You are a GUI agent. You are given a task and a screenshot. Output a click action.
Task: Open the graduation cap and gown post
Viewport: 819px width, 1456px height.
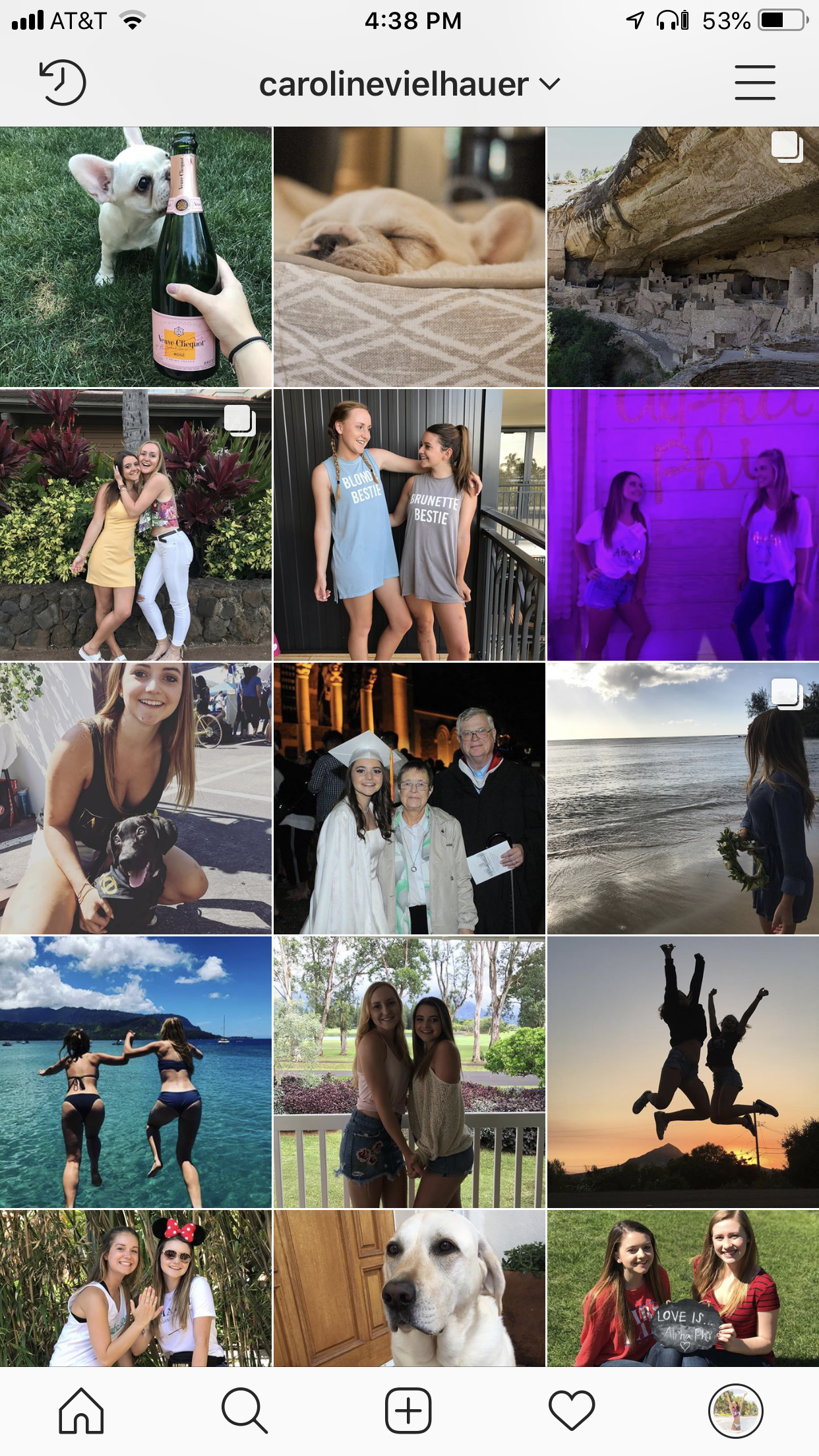(x=409, y=799)
